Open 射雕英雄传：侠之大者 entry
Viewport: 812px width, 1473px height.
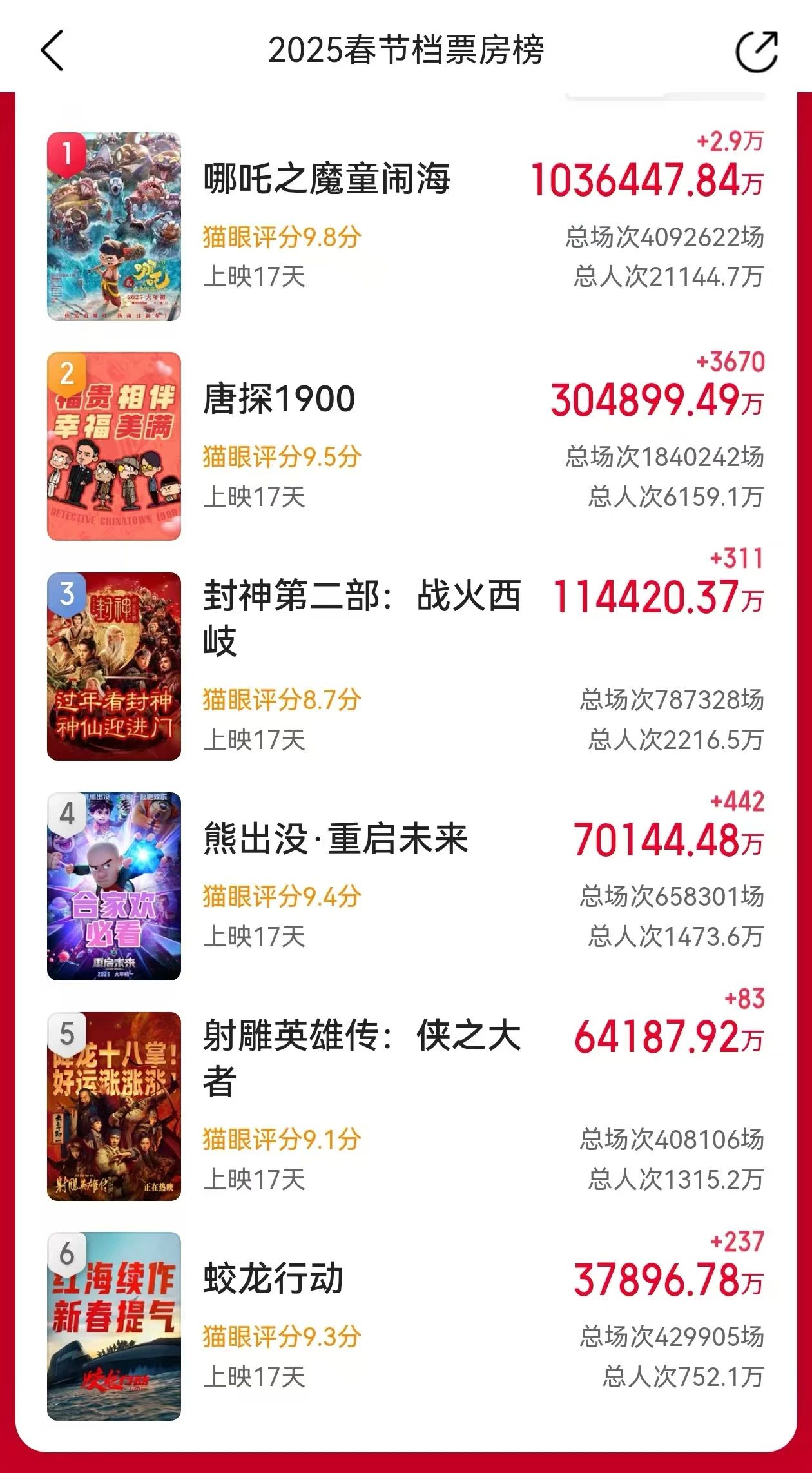(361, 1057)
